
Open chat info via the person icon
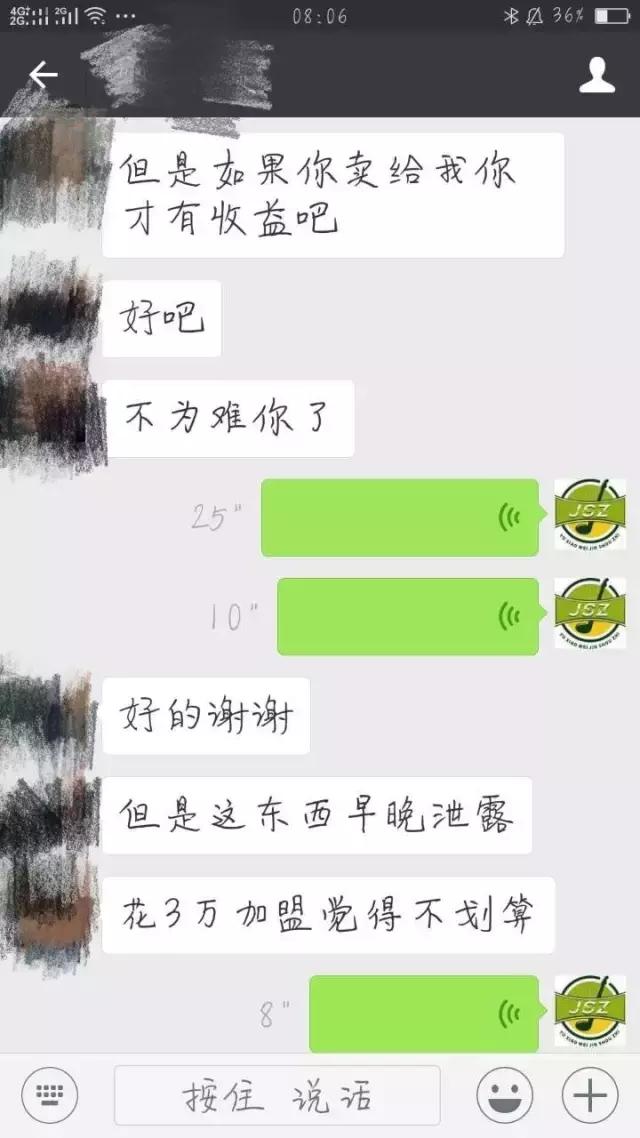596,75
